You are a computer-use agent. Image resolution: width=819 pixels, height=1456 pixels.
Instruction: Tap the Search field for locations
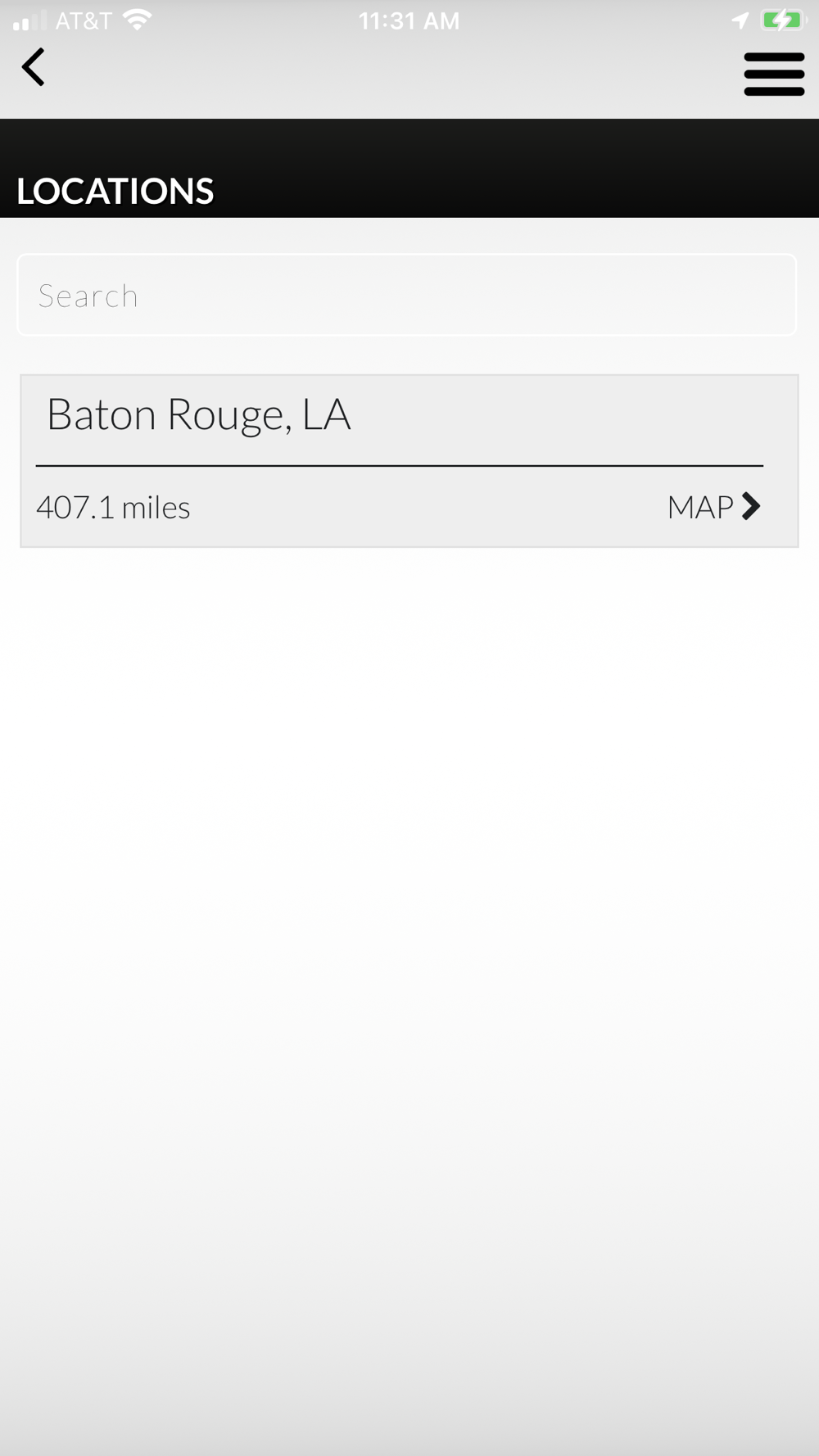[407, 296]
